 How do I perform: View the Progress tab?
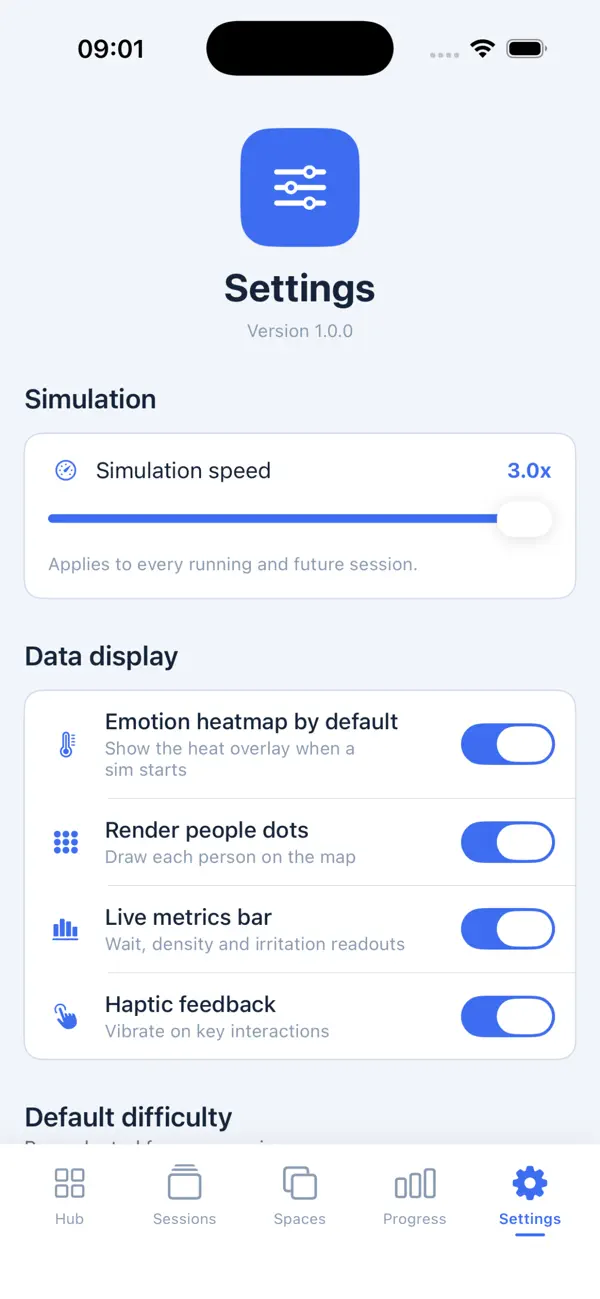coord(415,1196)
